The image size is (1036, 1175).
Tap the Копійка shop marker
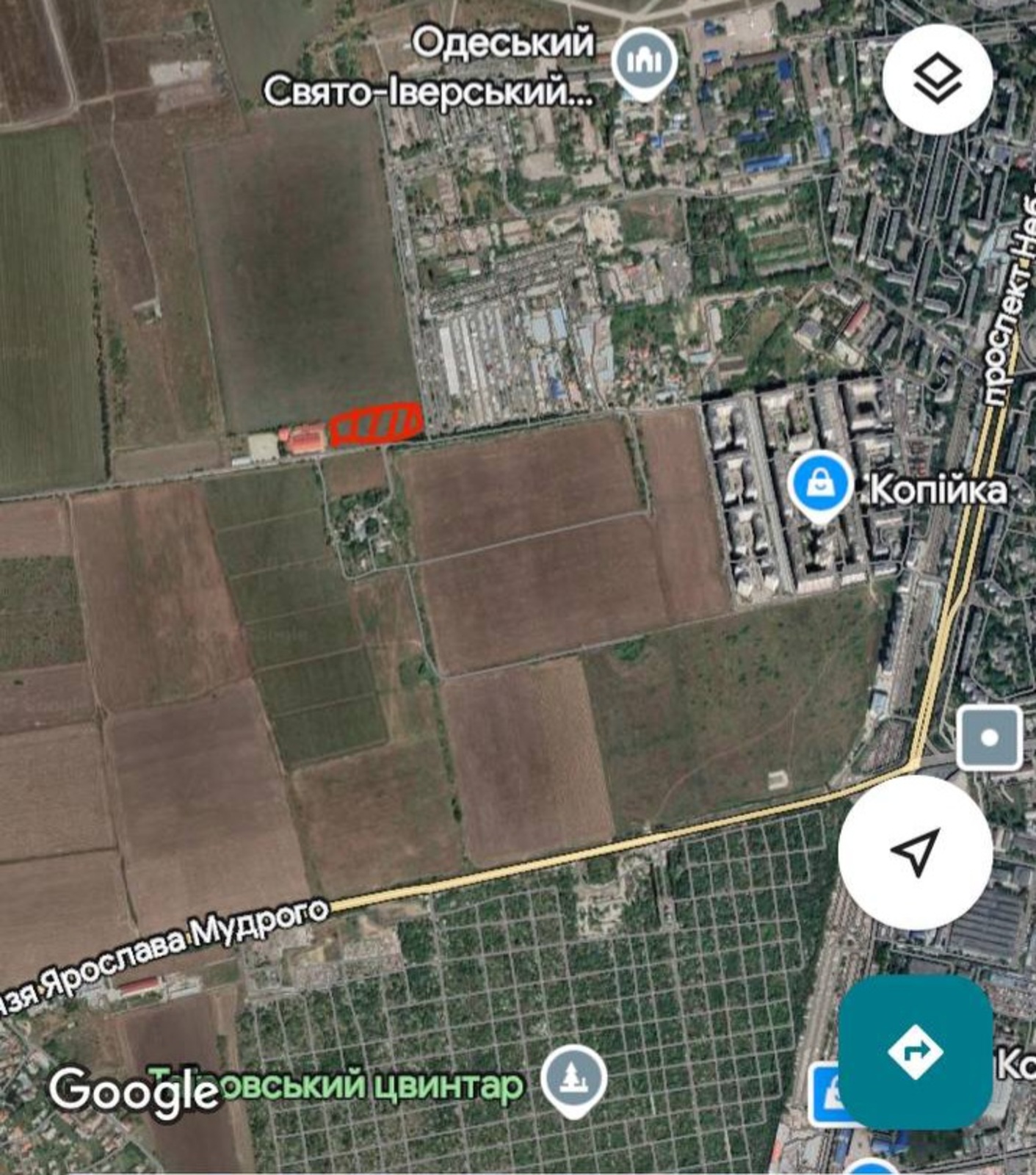click(819, 486)
